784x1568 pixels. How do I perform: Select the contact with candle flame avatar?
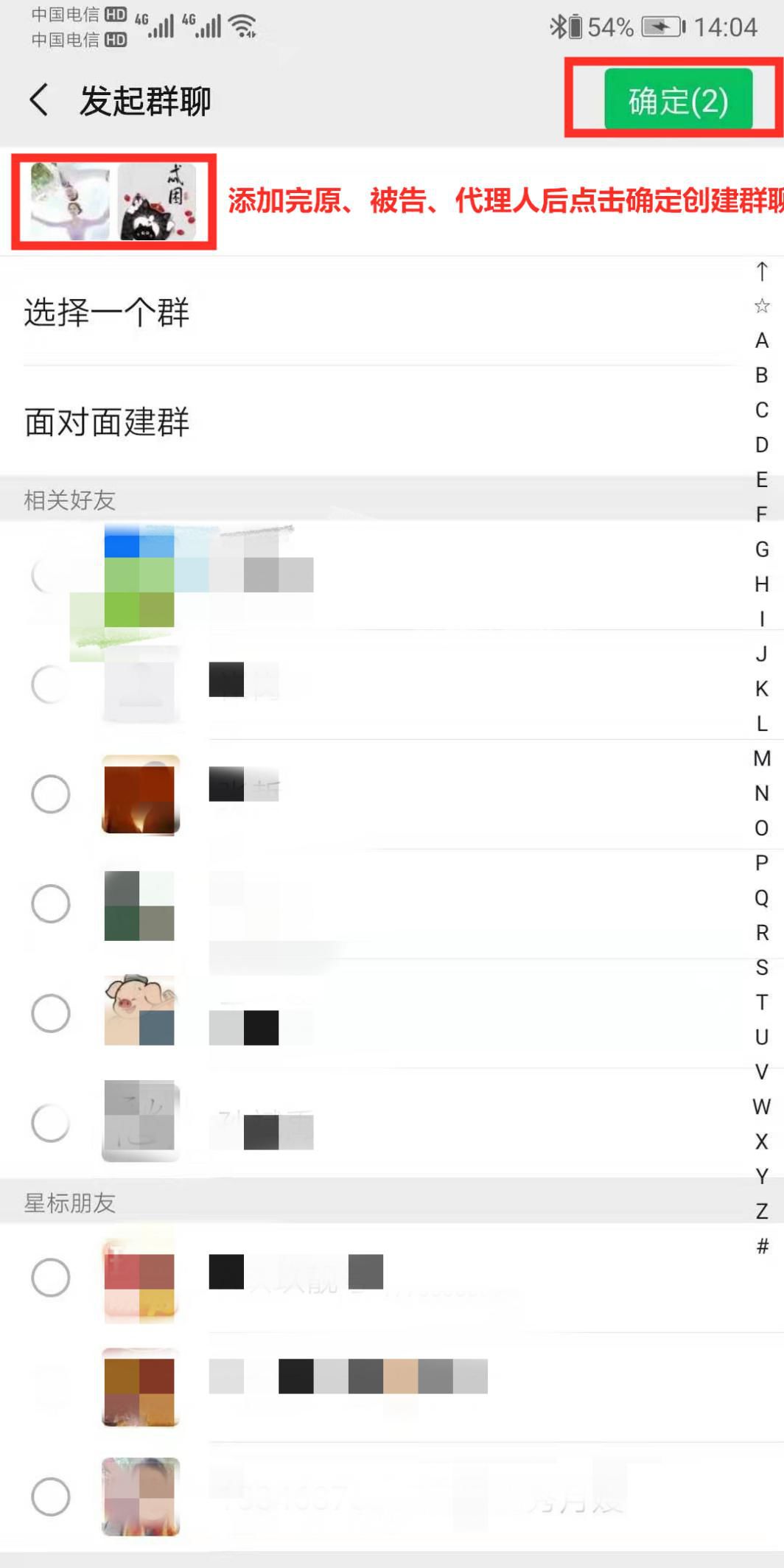click(51, 794)
